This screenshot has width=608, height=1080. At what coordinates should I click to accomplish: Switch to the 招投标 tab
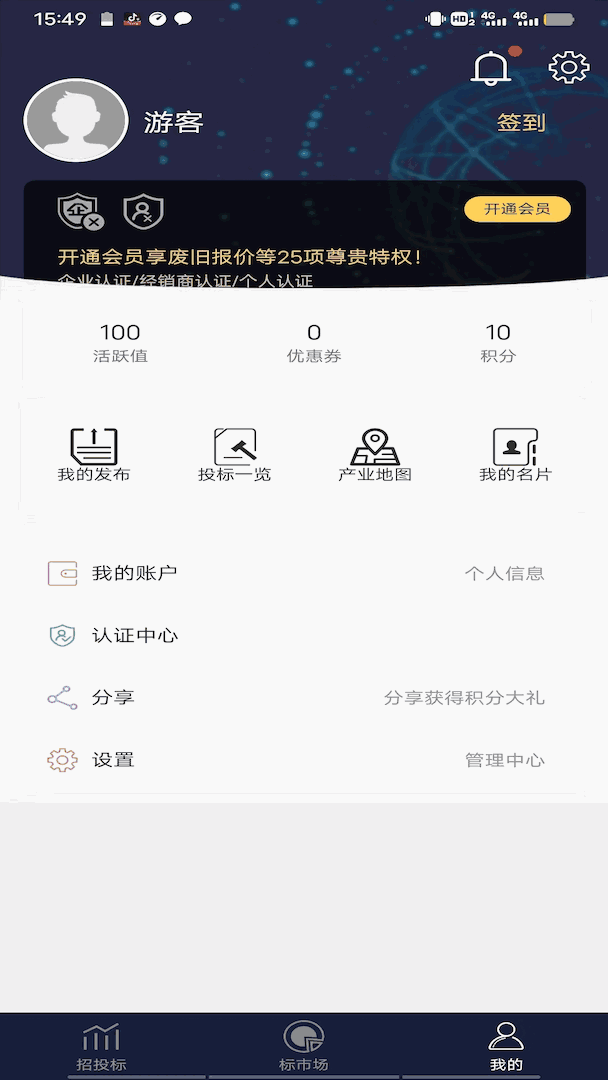pos(101,1047)
